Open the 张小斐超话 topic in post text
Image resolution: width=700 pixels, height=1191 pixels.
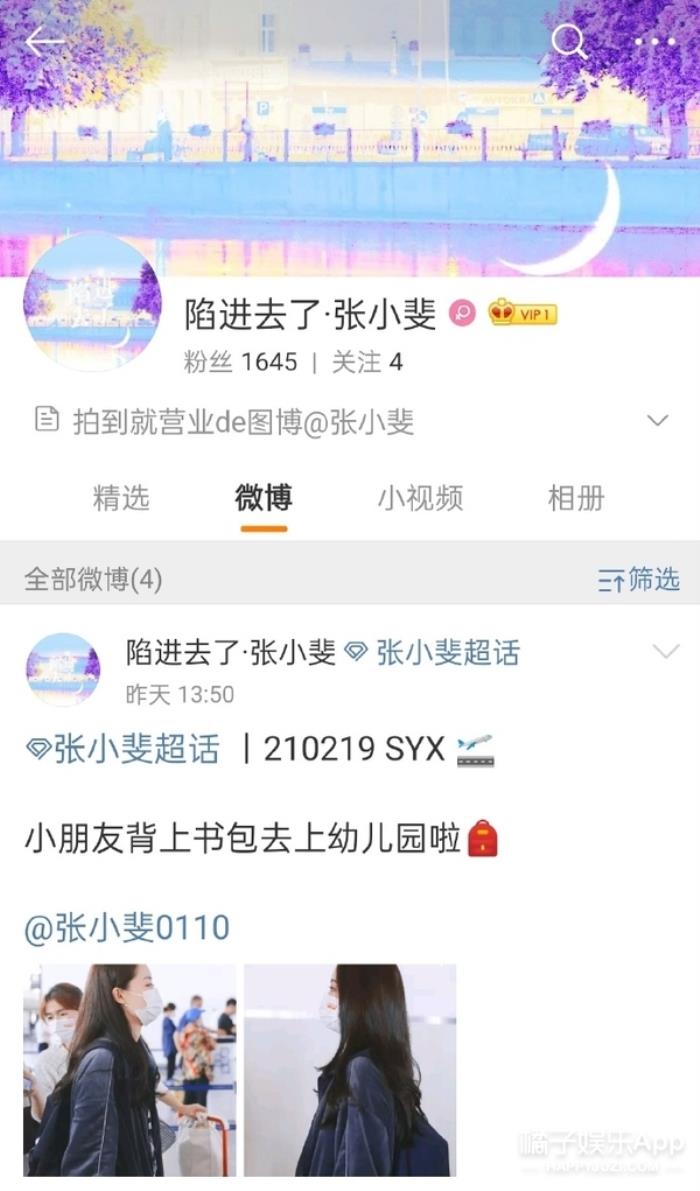click(123, 749)
